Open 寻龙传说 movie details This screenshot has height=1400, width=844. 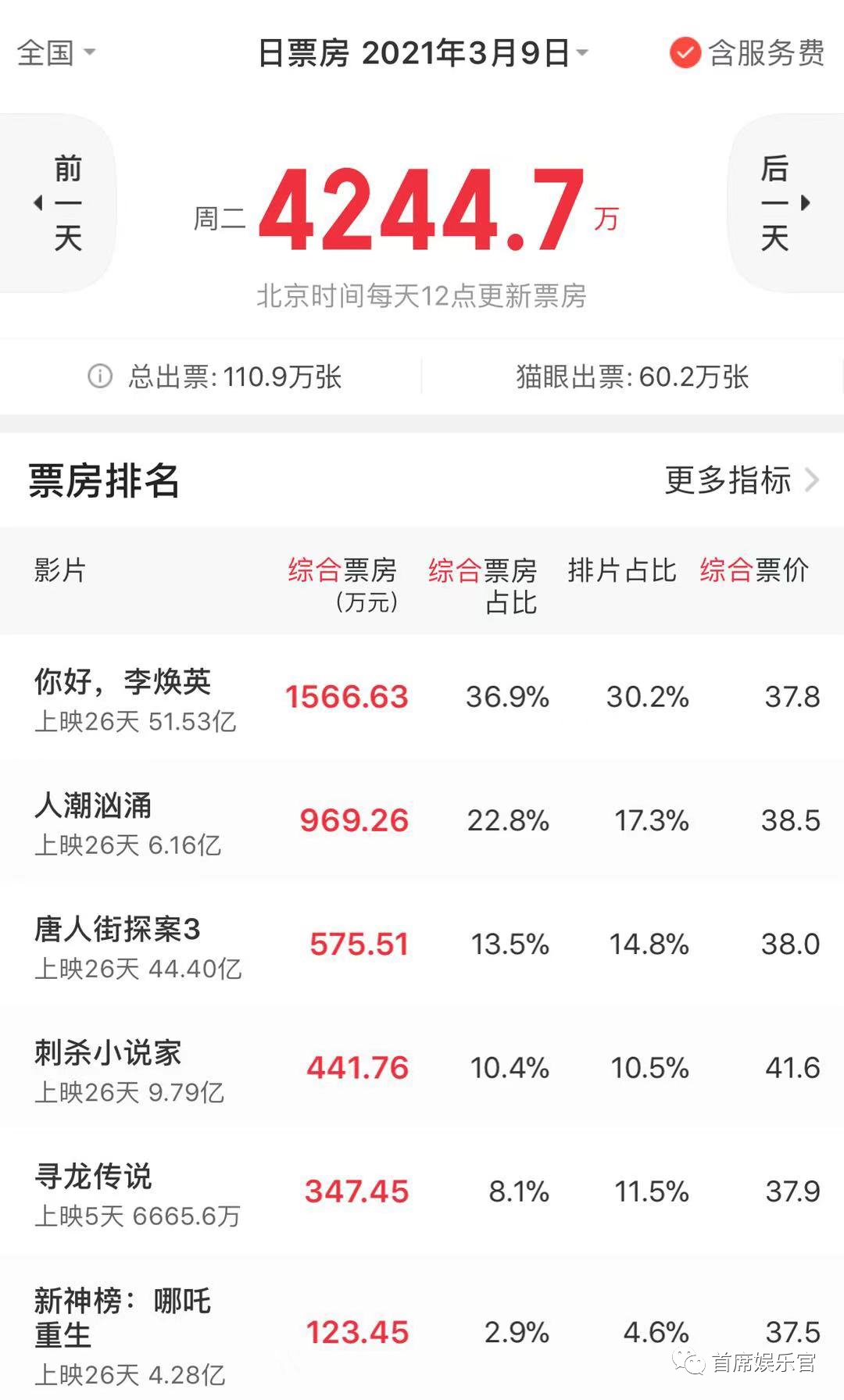coord(422,1192)
